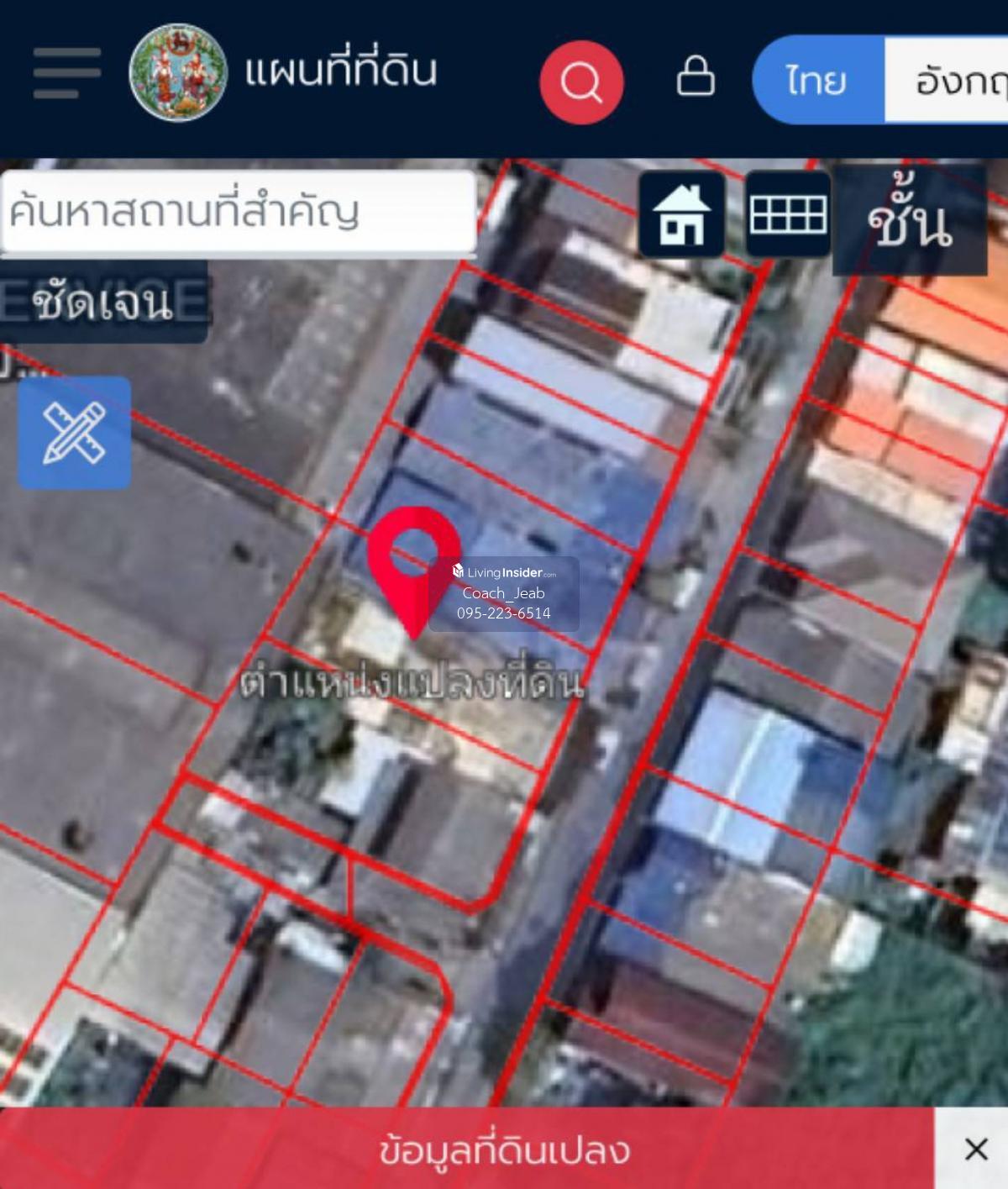Open the hamburger menu
The height and width of the screenshot is (1189, 1008).
tap(67, 73)
